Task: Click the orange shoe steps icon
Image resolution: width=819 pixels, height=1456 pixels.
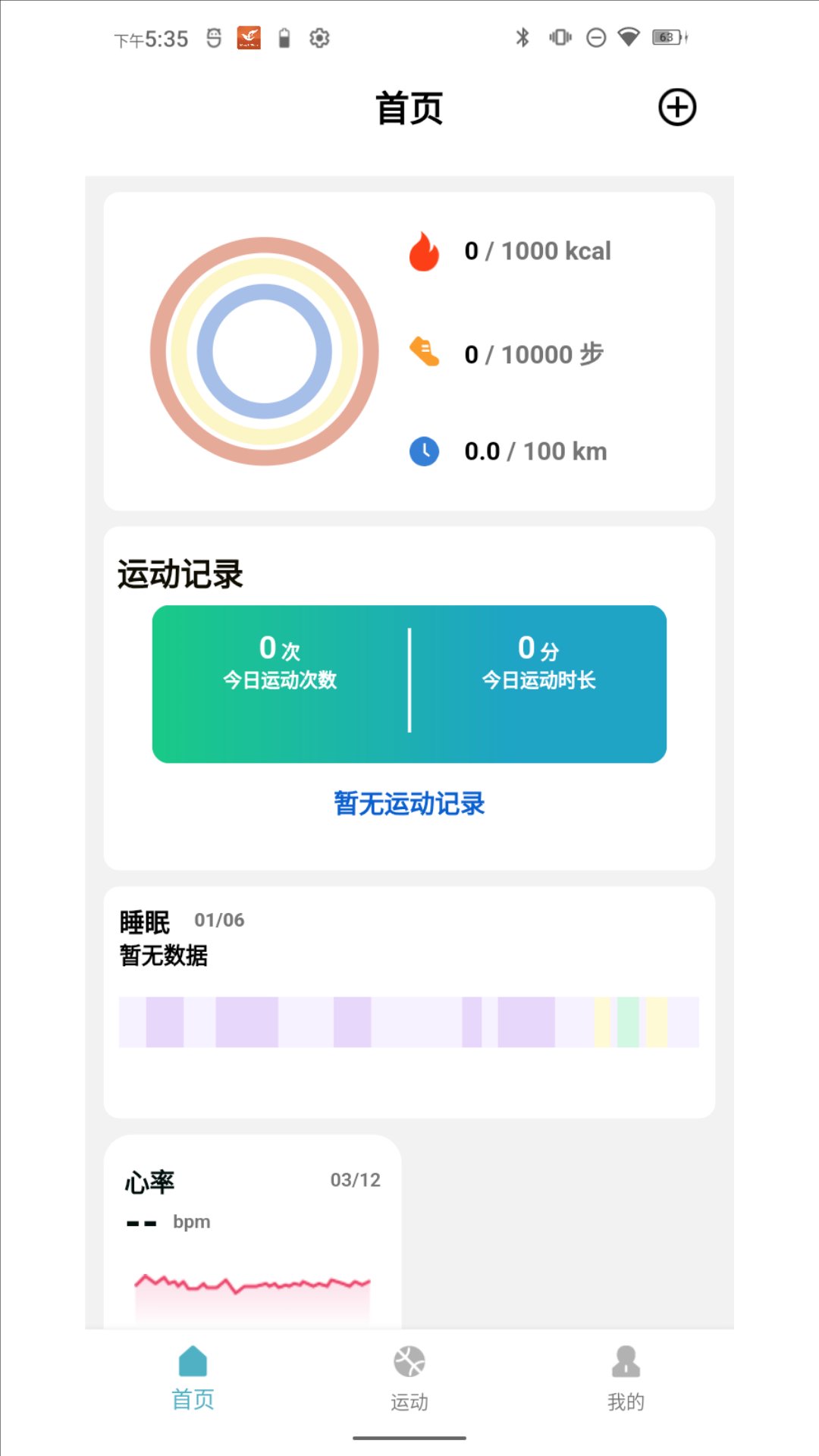Action: tap(424, 353)
